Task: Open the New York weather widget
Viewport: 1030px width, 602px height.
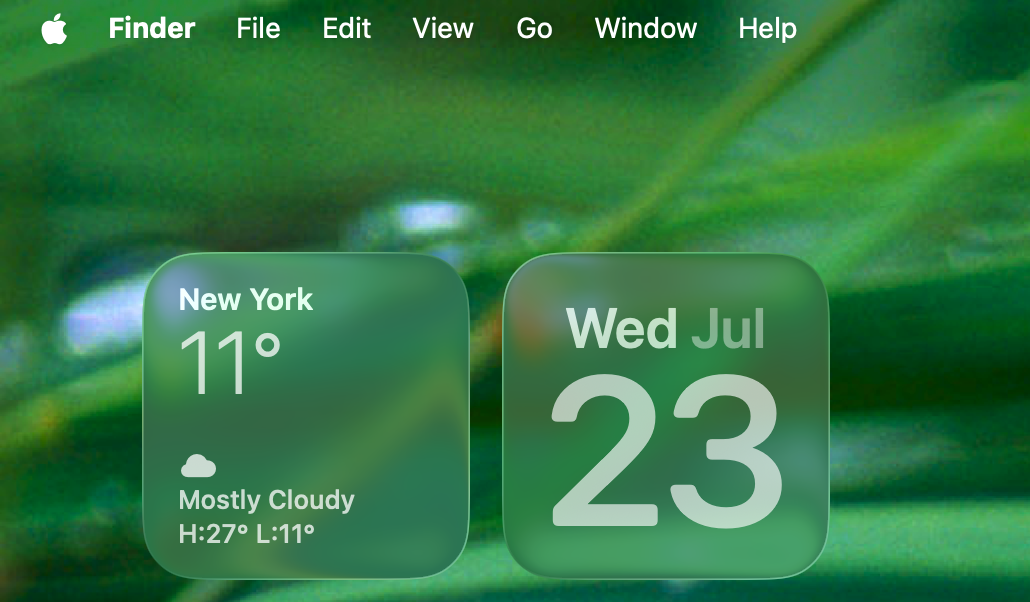Action: pos(306,415)
